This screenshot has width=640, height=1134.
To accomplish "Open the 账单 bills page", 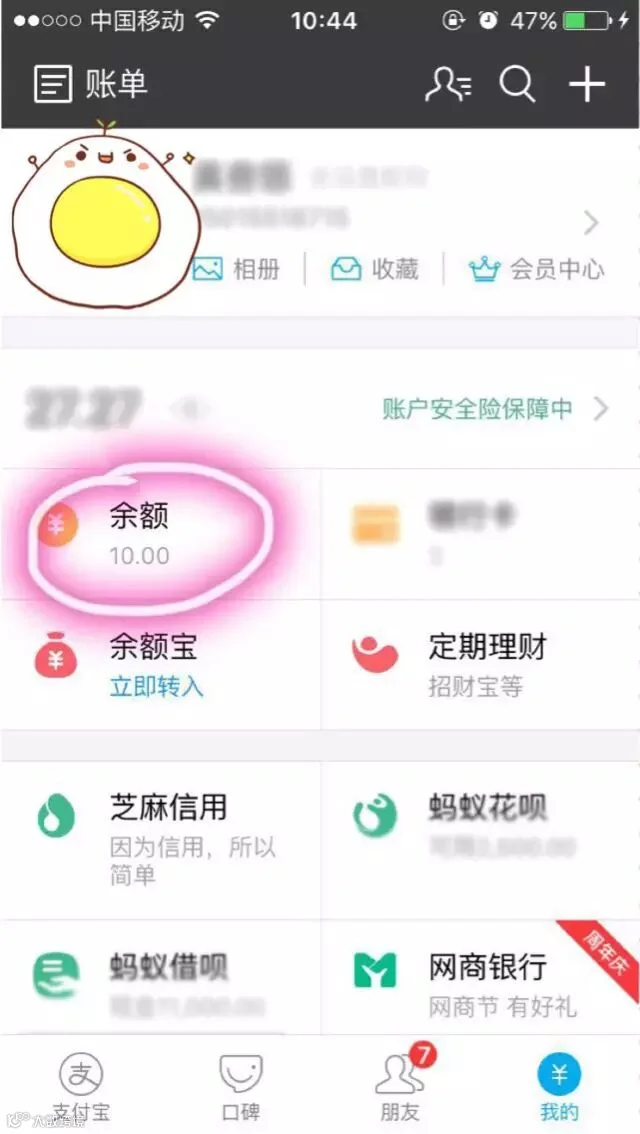I will click(91, 84).
